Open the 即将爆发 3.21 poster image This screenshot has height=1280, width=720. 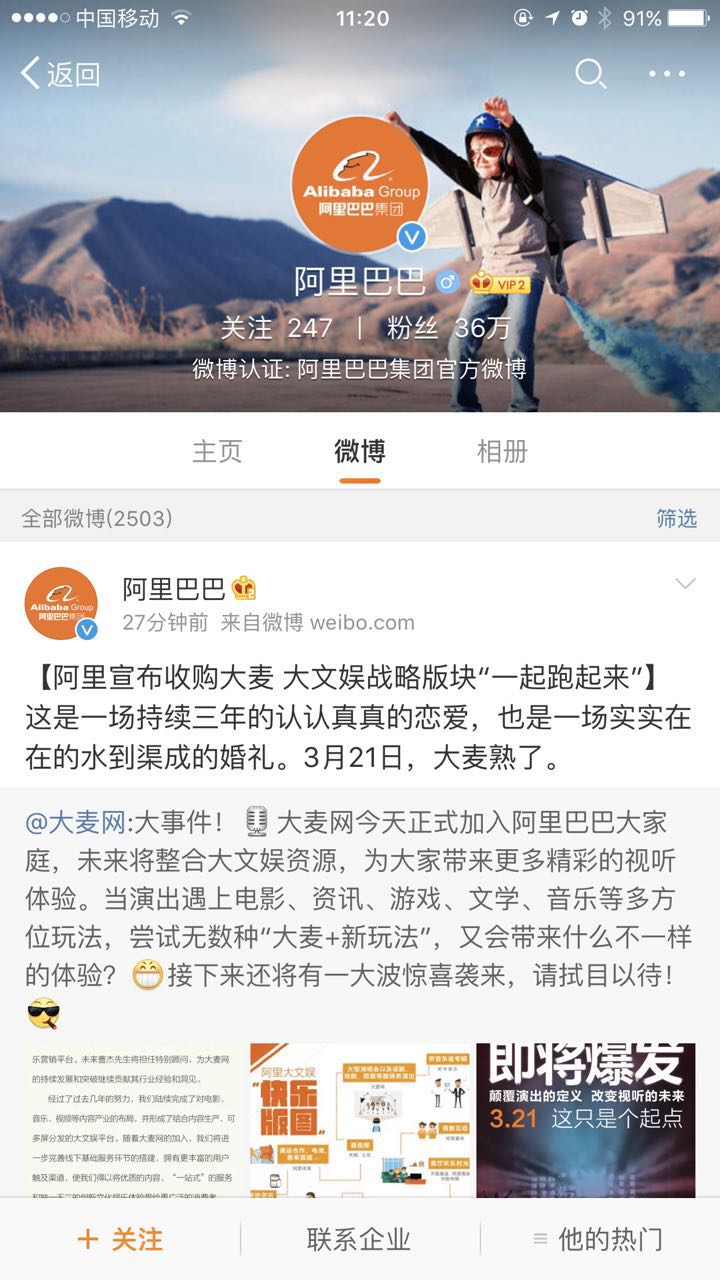(x=586, y=1120)
